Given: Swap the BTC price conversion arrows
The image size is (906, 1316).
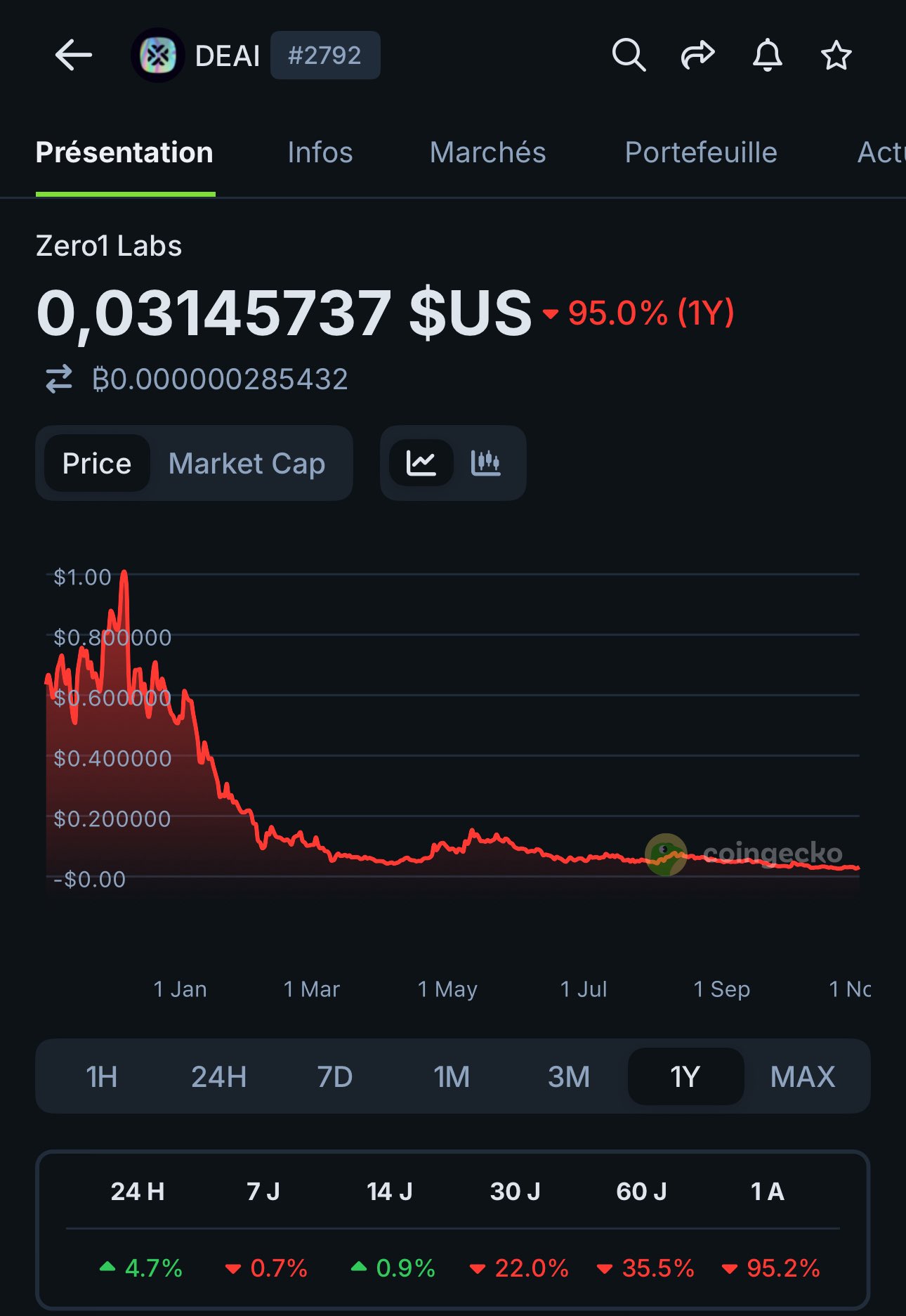Looking at the screenshot, I should pyautogui.click(x=59, y=379).
